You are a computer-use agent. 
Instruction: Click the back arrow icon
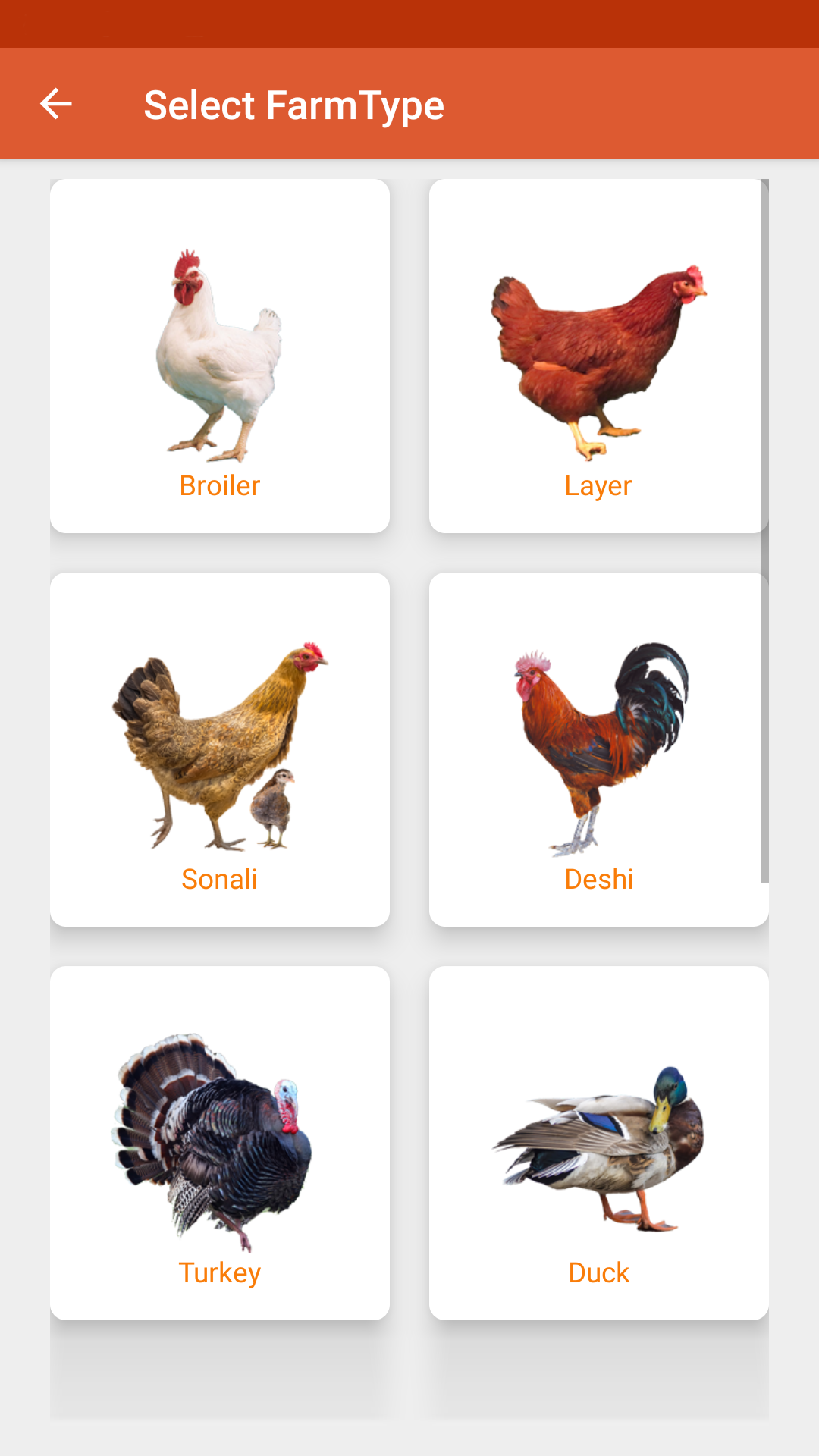tap(55, 104)
